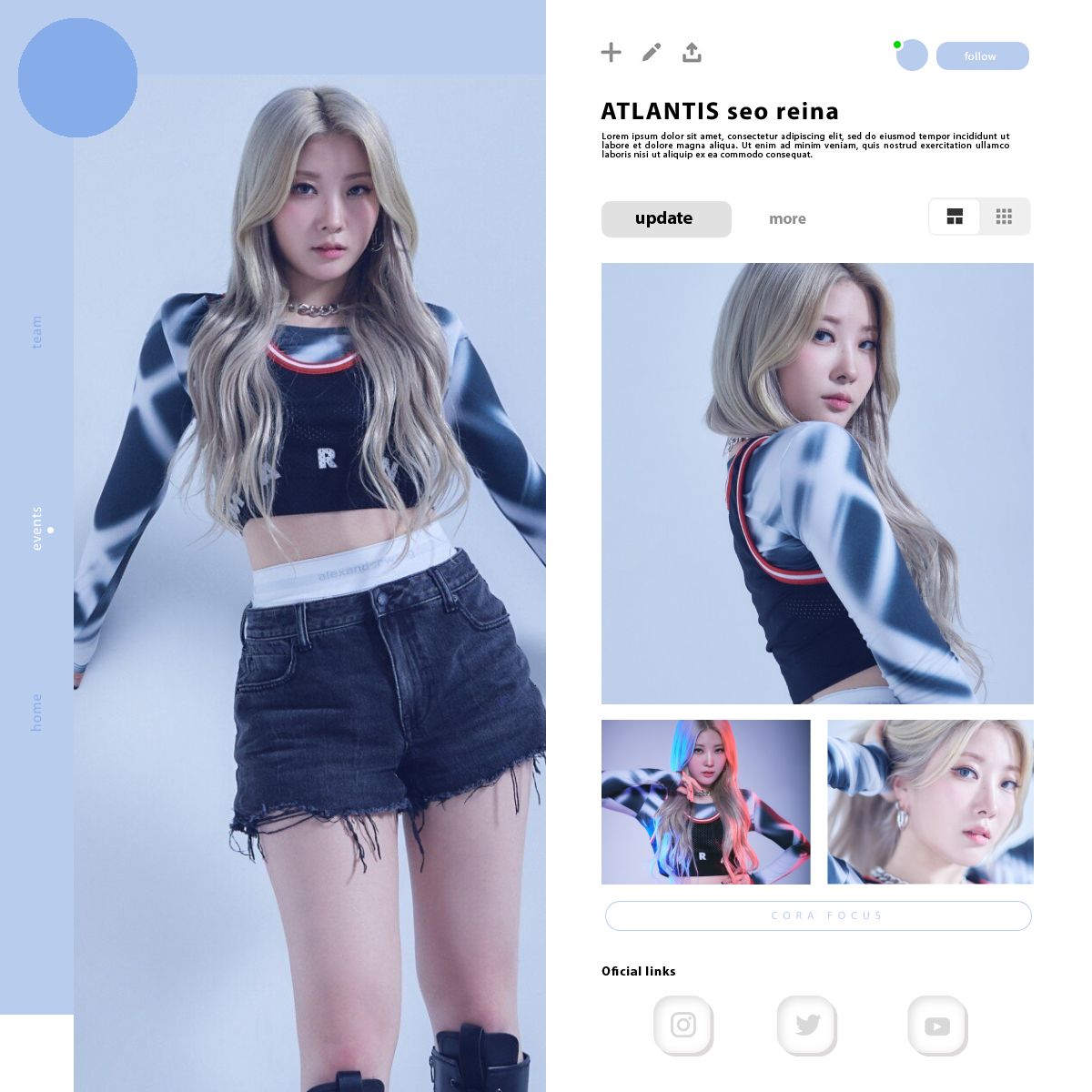1092x1092 pixels.
Task: Tap the plus add icon
Action: tap(612, 53)
